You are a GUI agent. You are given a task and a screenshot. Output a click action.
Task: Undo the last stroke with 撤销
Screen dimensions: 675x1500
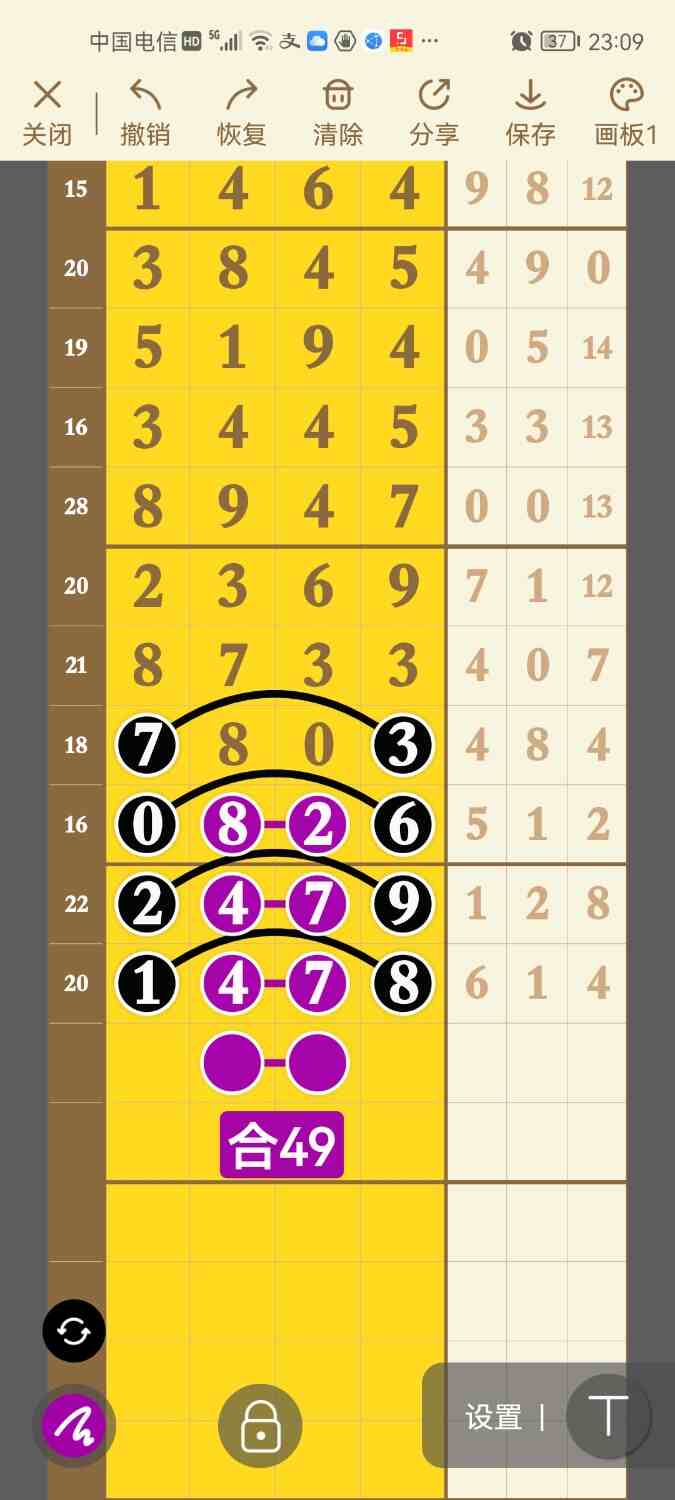coord(145,113)
